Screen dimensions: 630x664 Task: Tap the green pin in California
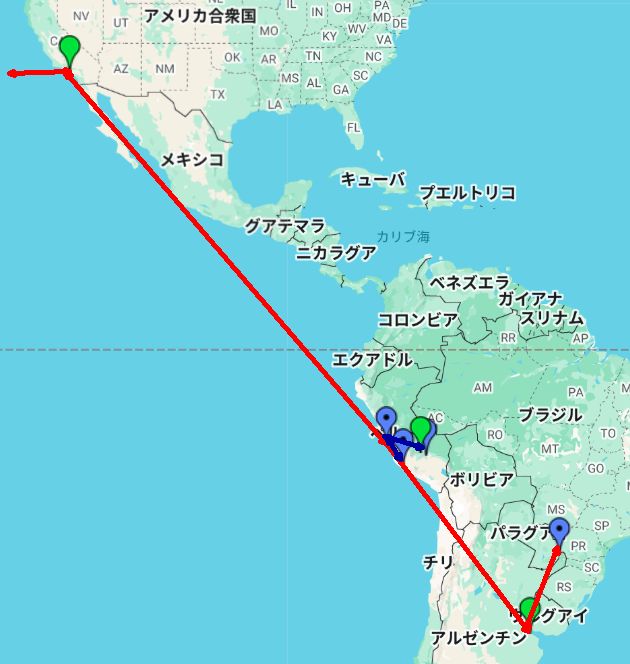click(x=69, y=47)
